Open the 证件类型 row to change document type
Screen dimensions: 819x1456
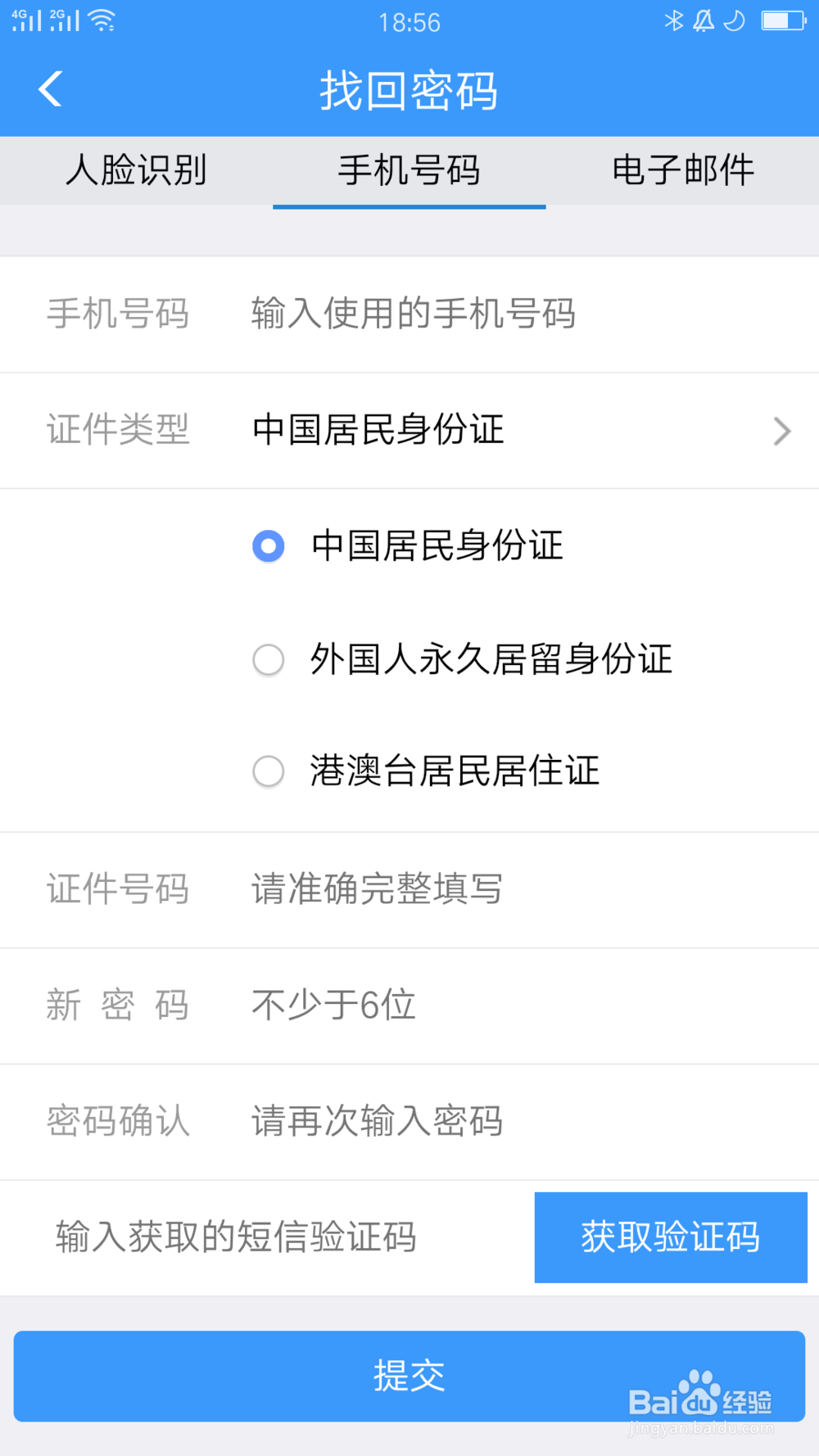coord(409,431)
